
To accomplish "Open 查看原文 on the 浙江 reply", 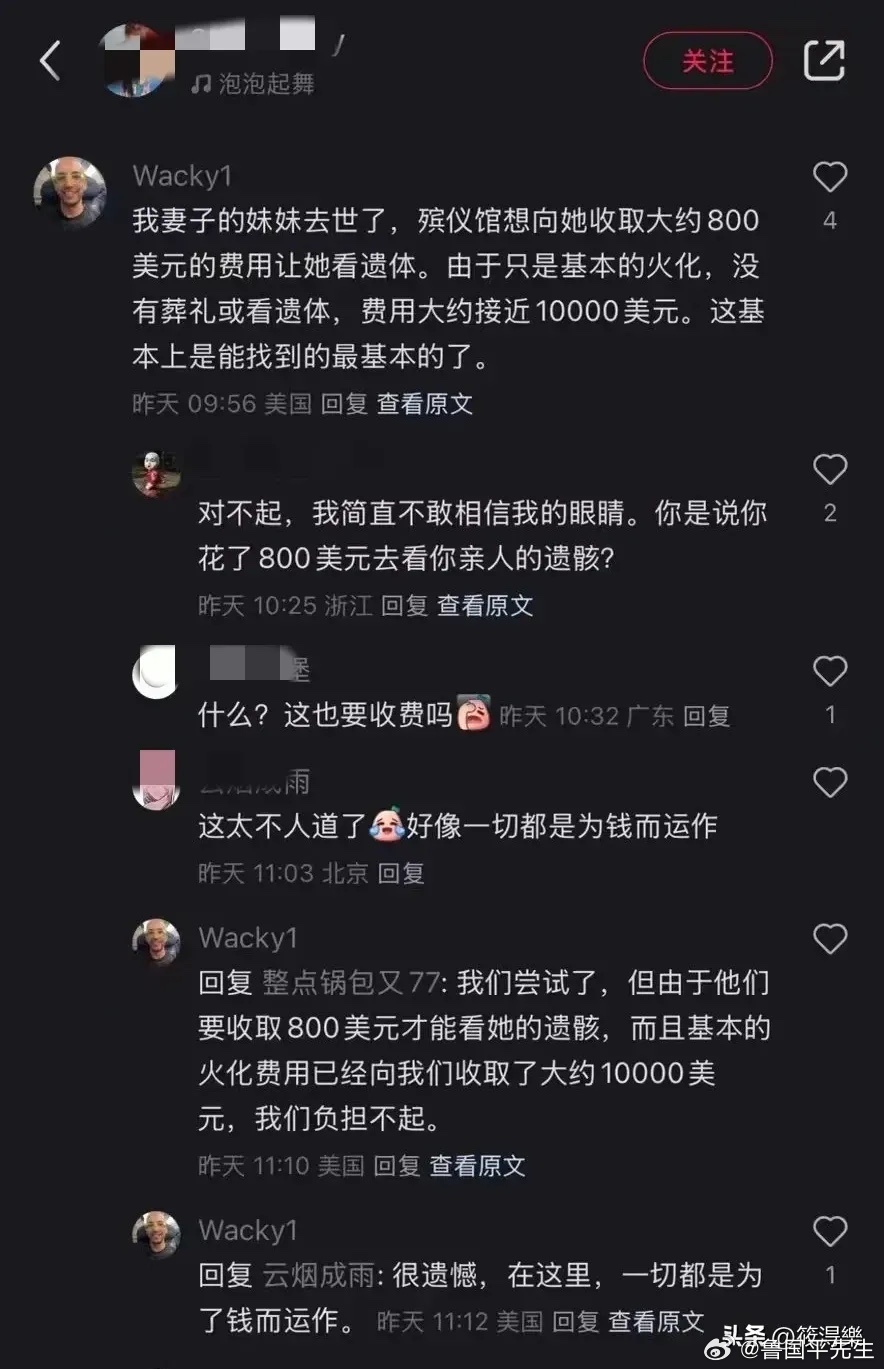I will [x=486, y=606].
